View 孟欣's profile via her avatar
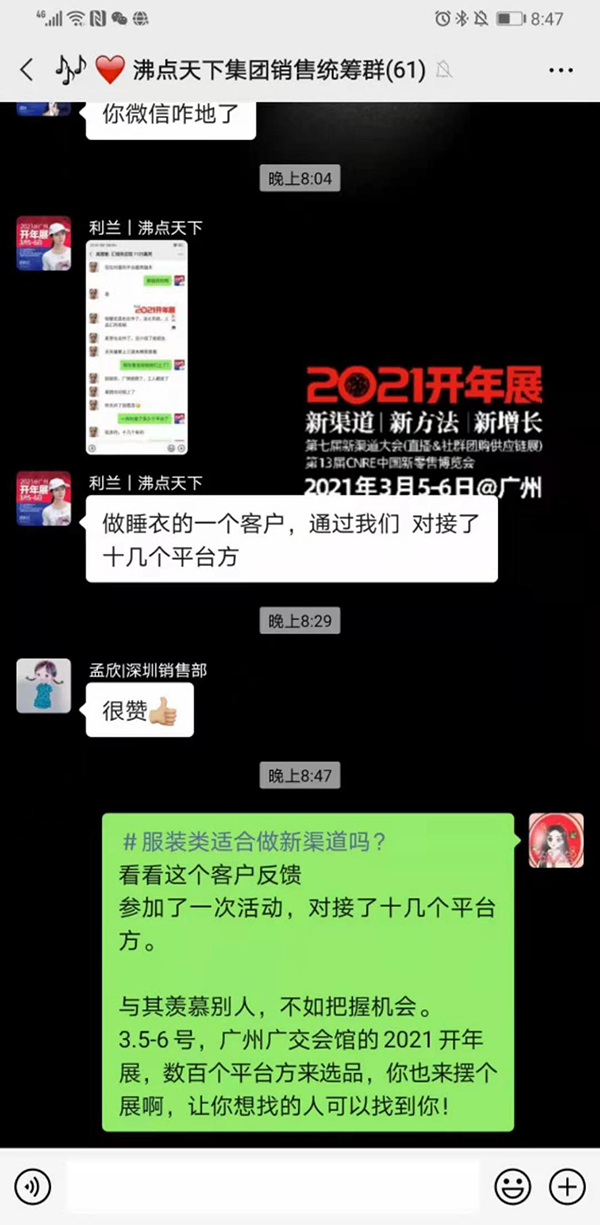The image size is (600, 1225). [x=44, y=685]
